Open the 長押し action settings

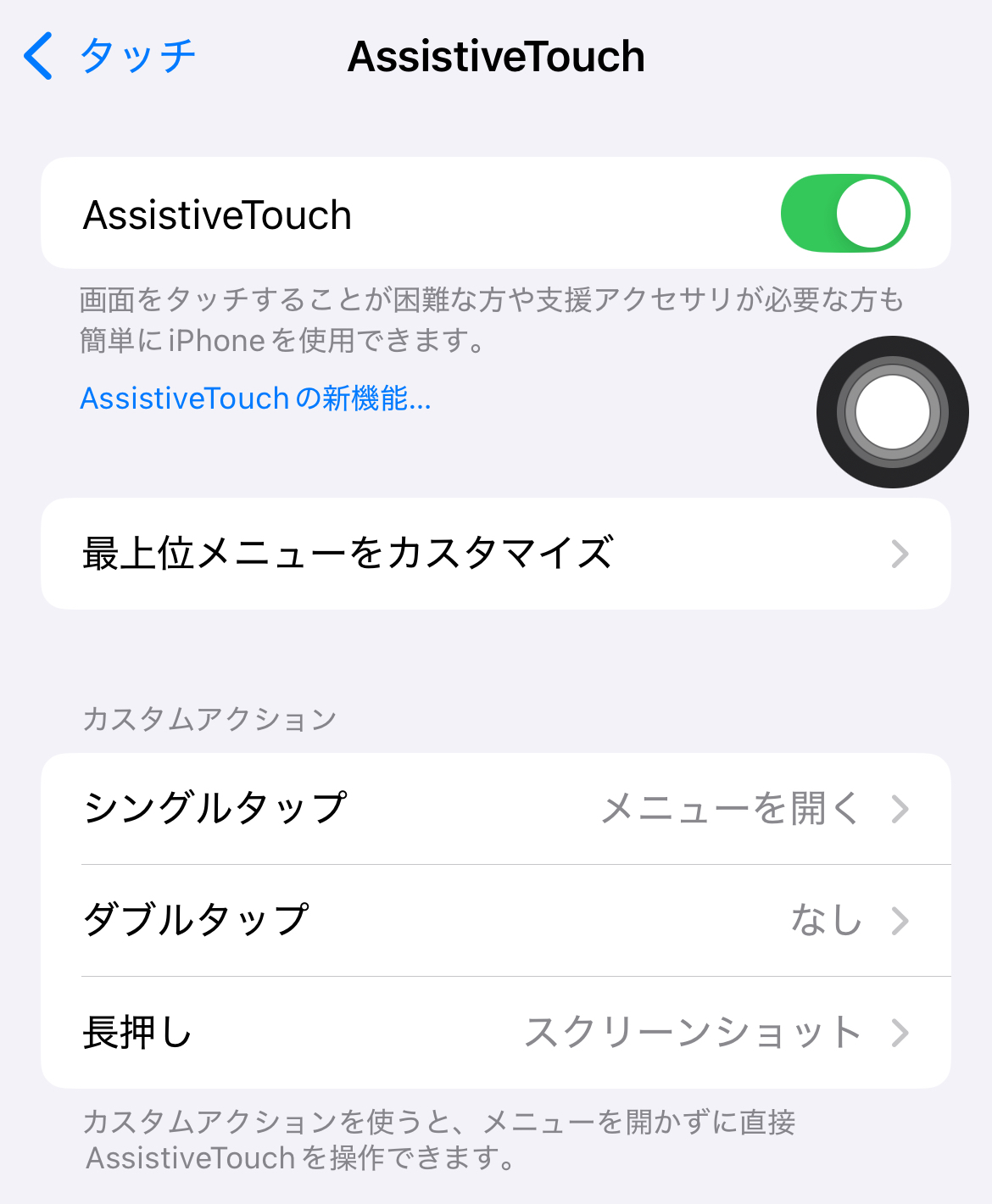(495, 1032)
